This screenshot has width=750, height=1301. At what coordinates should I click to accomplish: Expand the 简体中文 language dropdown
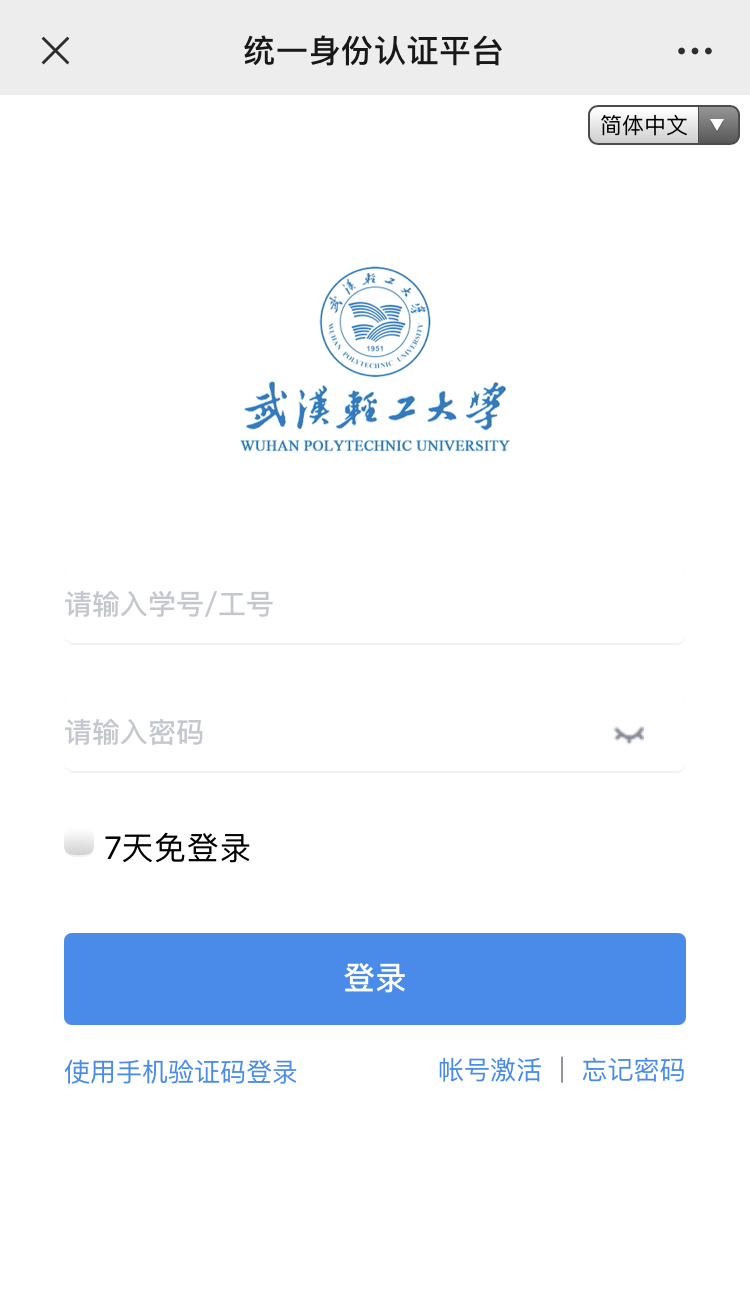pos(664,125)
